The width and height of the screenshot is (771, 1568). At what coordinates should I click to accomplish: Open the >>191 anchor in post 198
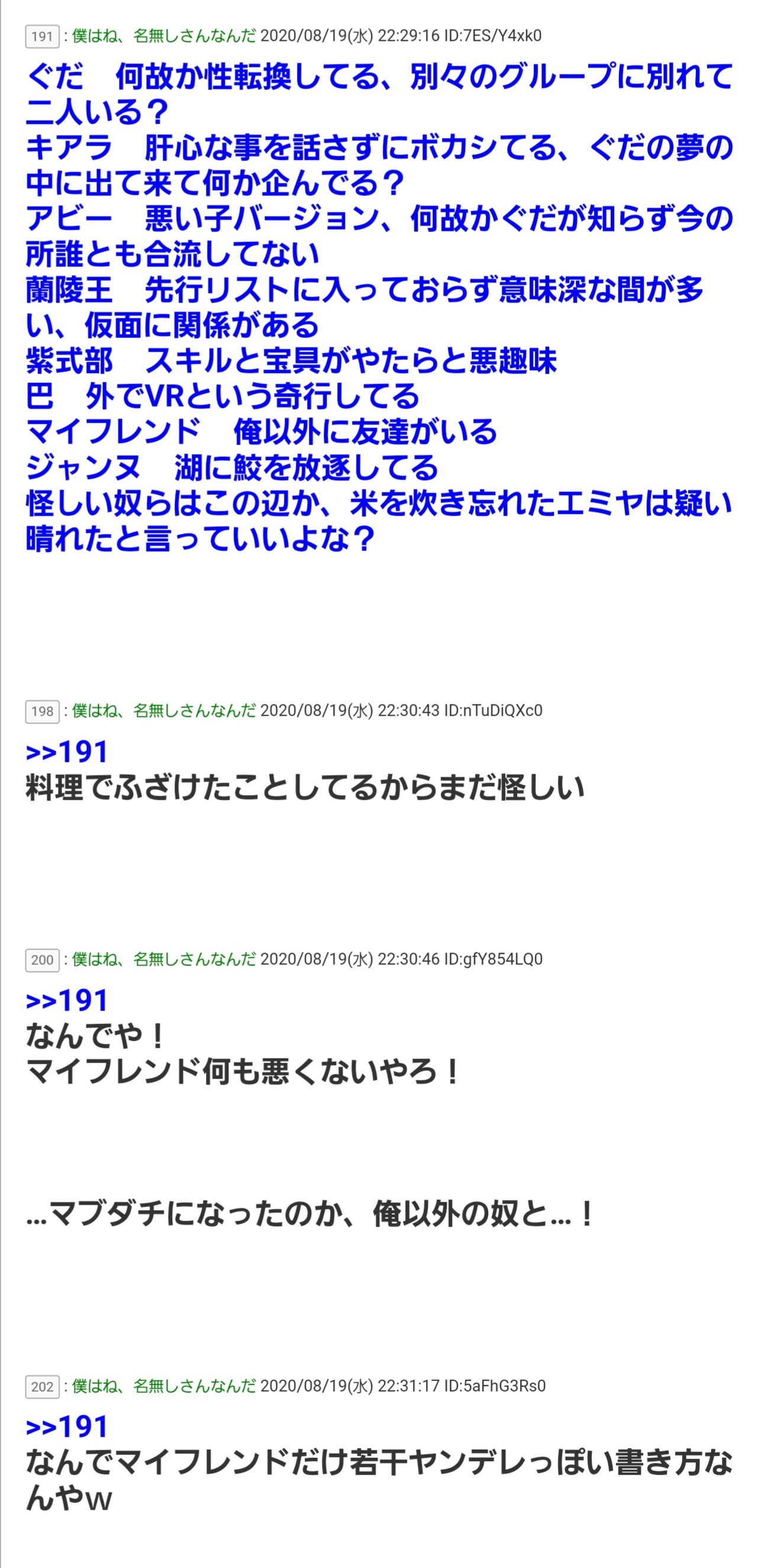point(66,752)
